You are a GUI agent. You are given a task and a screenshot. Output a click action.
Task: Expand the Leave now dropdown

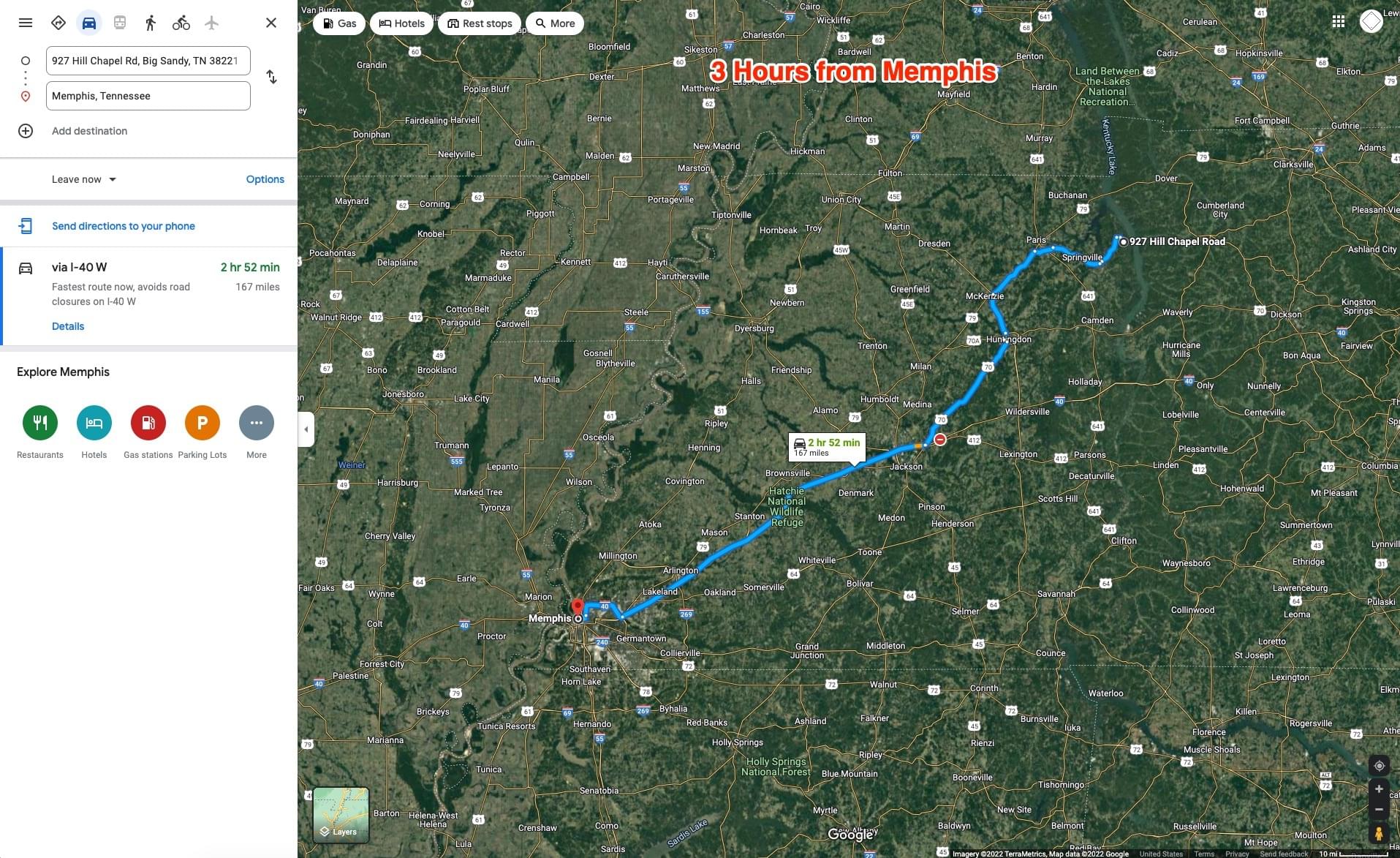(x=84, y=179)
